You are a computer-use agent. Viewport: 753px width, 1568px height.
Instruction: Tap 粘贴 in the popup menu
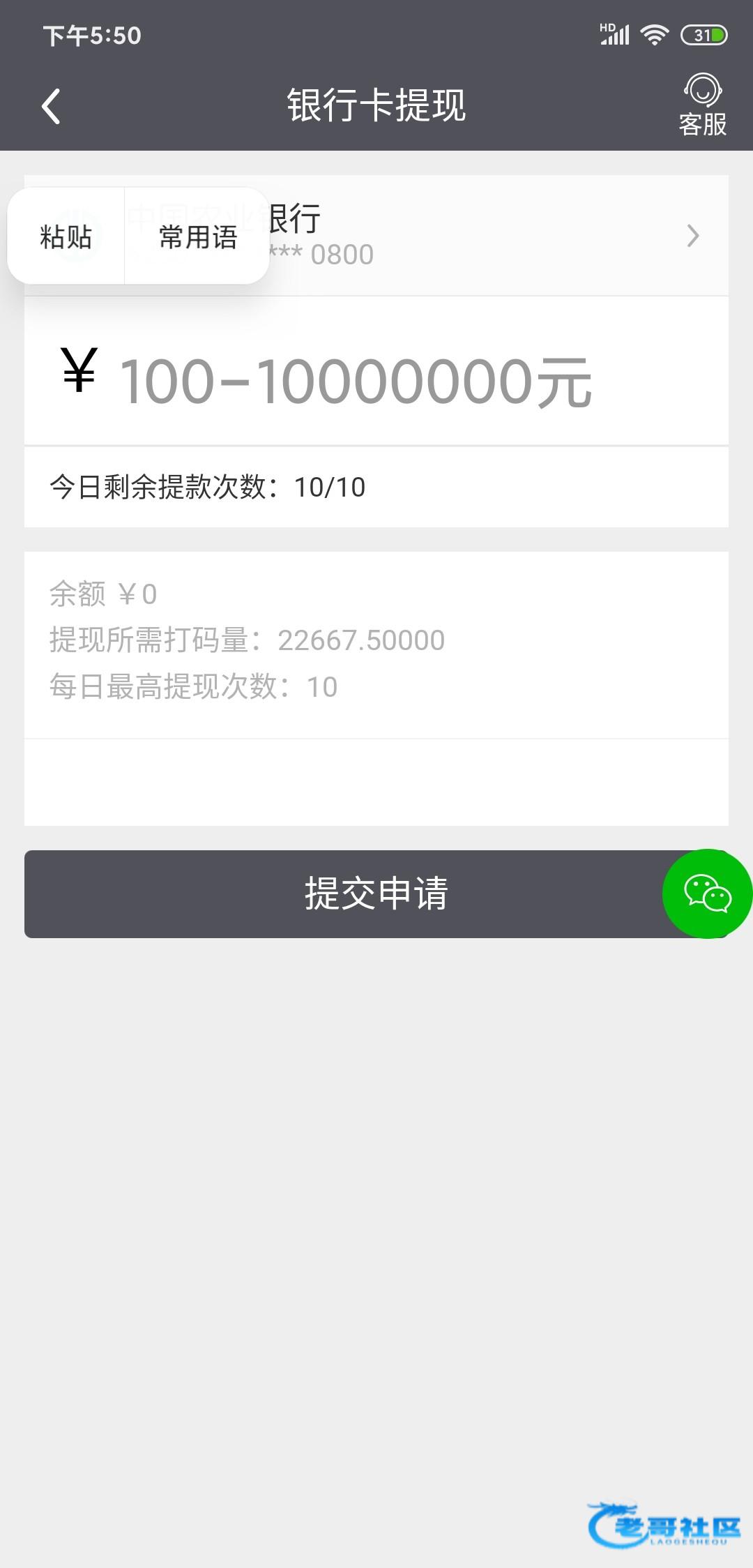coord(66,236)
